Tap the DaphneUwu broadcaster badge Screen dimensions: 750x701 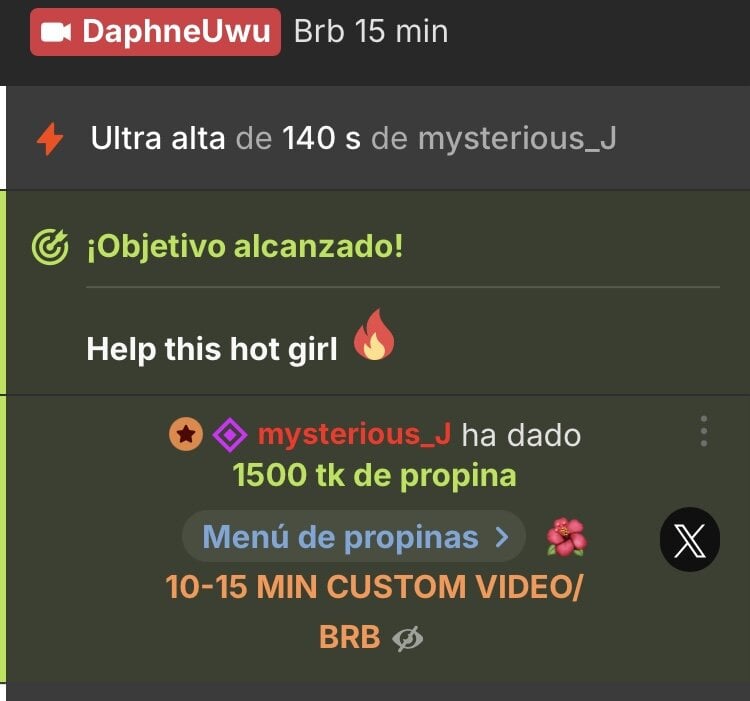[x=156, y=31]
